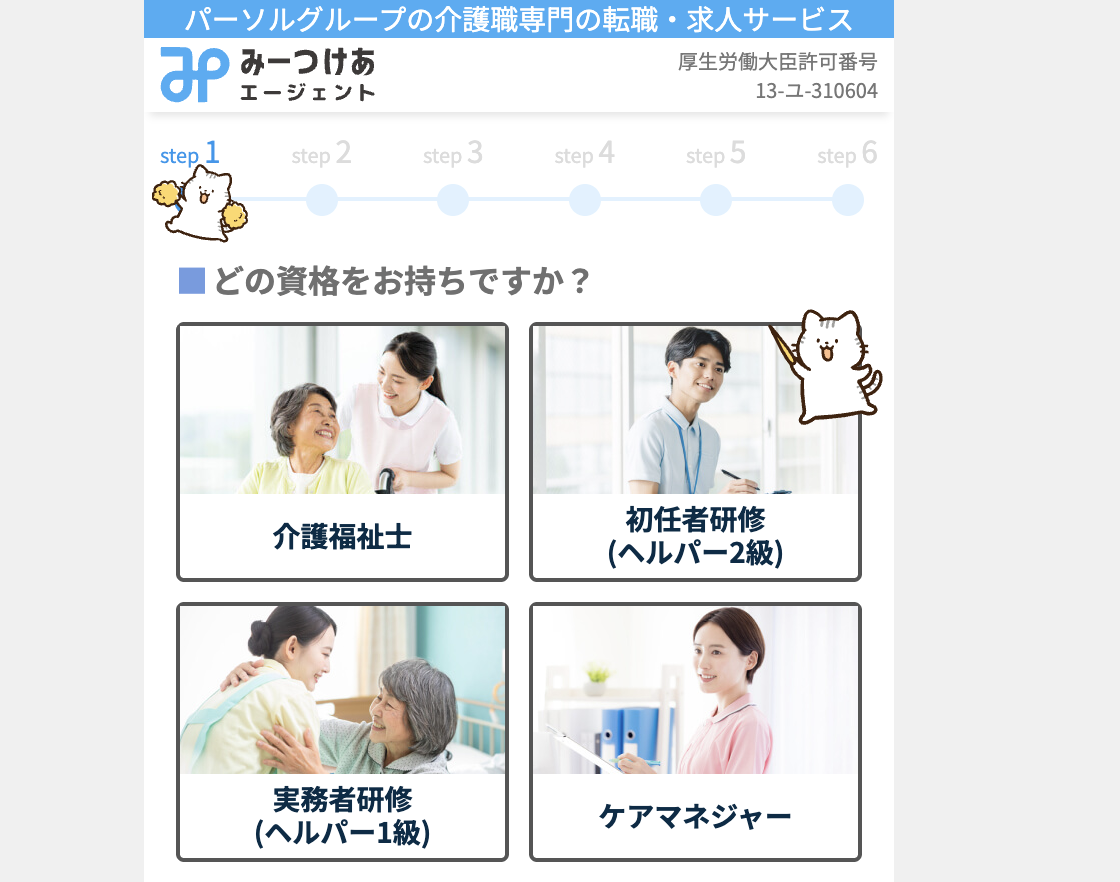
Task: Pick the 実務者研修 (ヘルパー1級) option
Action: pos(342,731)
